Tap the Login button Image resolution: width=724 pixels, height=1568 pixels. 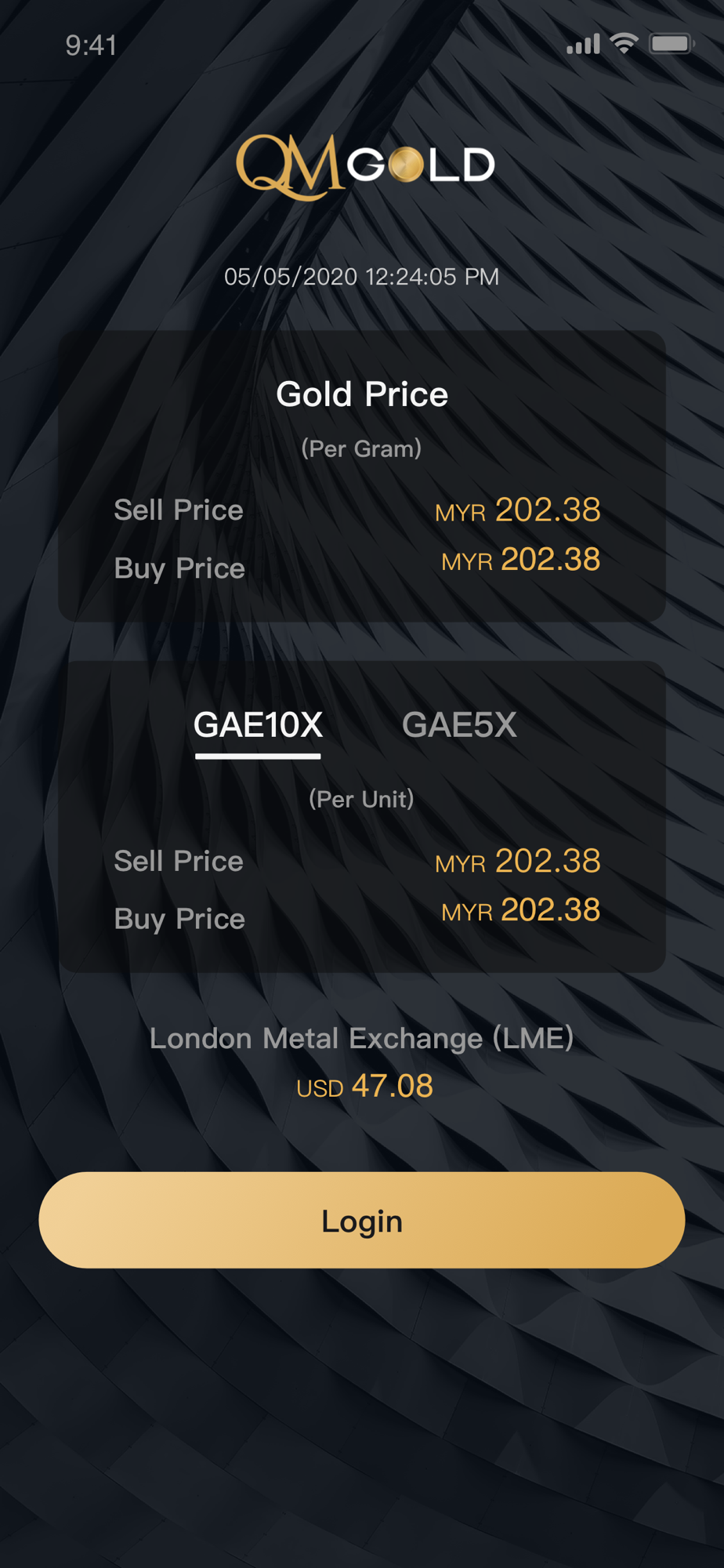click(362, 1220)
